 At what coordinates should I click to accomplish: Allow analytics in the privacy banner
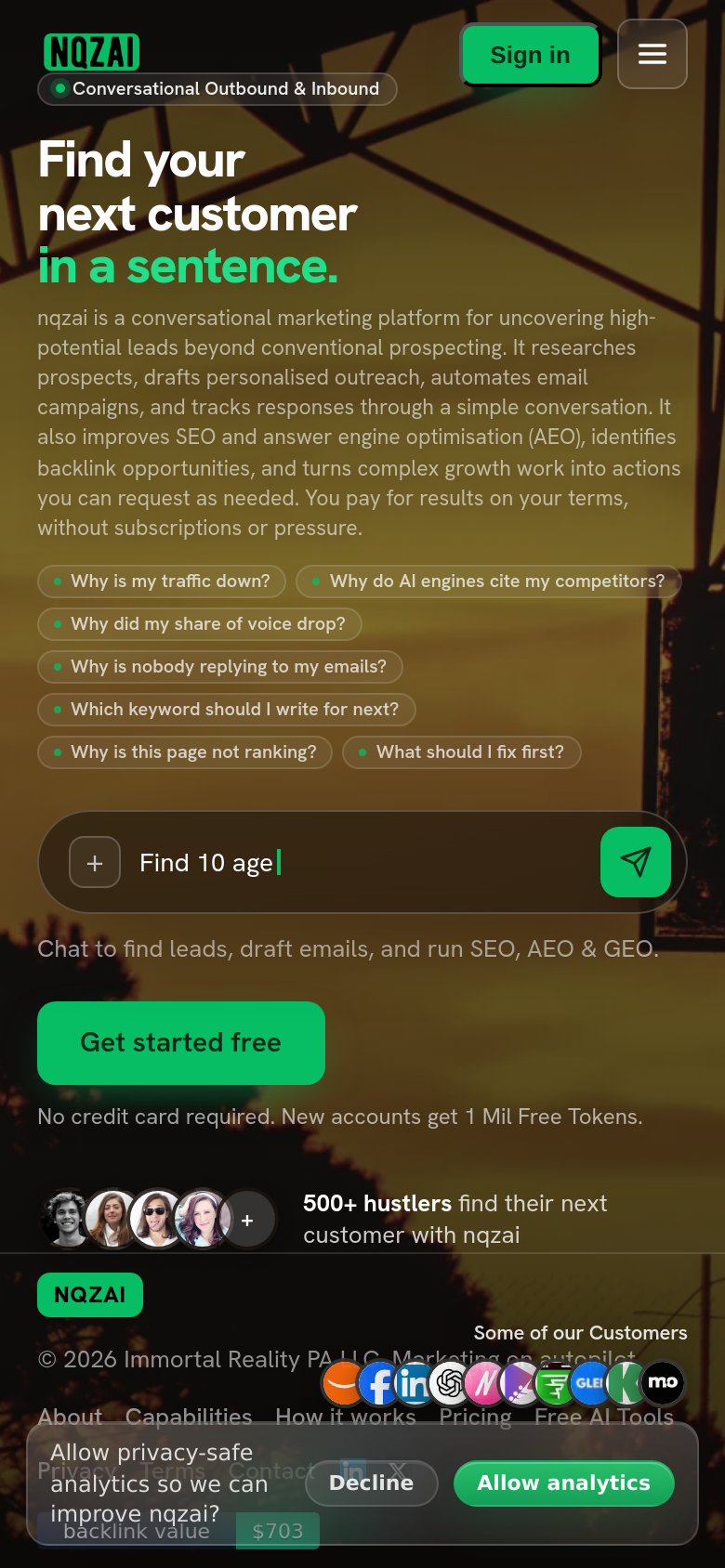click(564, 1483)
